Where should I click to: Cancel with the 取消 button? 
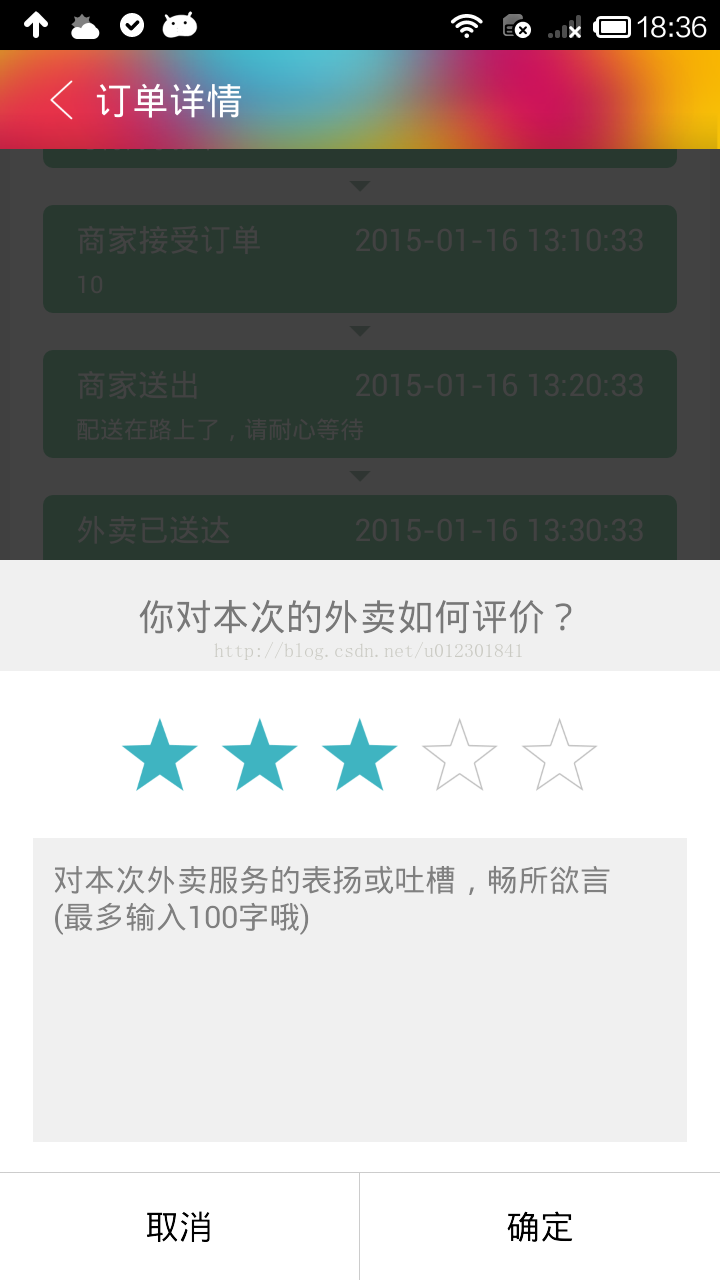click(x=179, y=1227)
